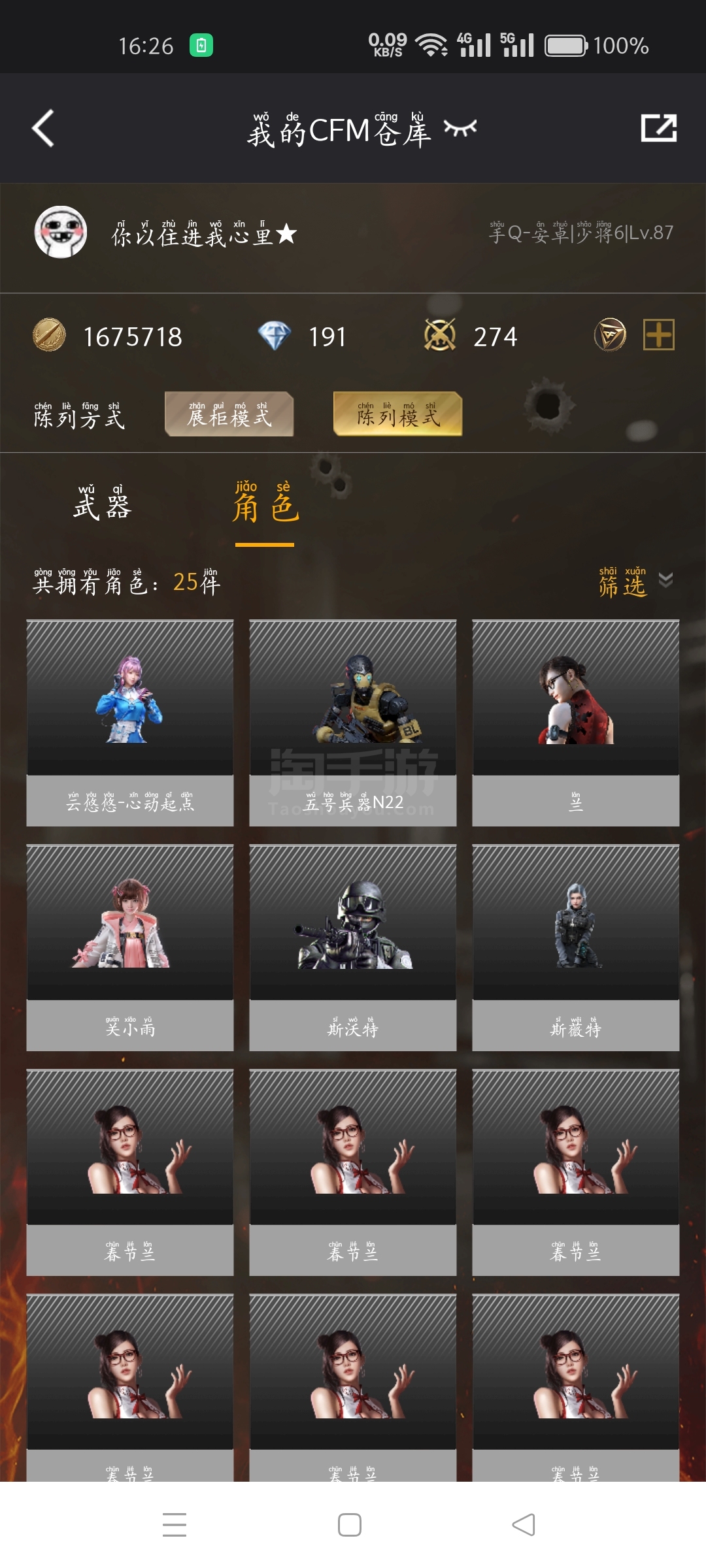The width and height of the screenshot is (706, 1568).
Task: Select the 角色 tab
Action: [x=265, y=503]
